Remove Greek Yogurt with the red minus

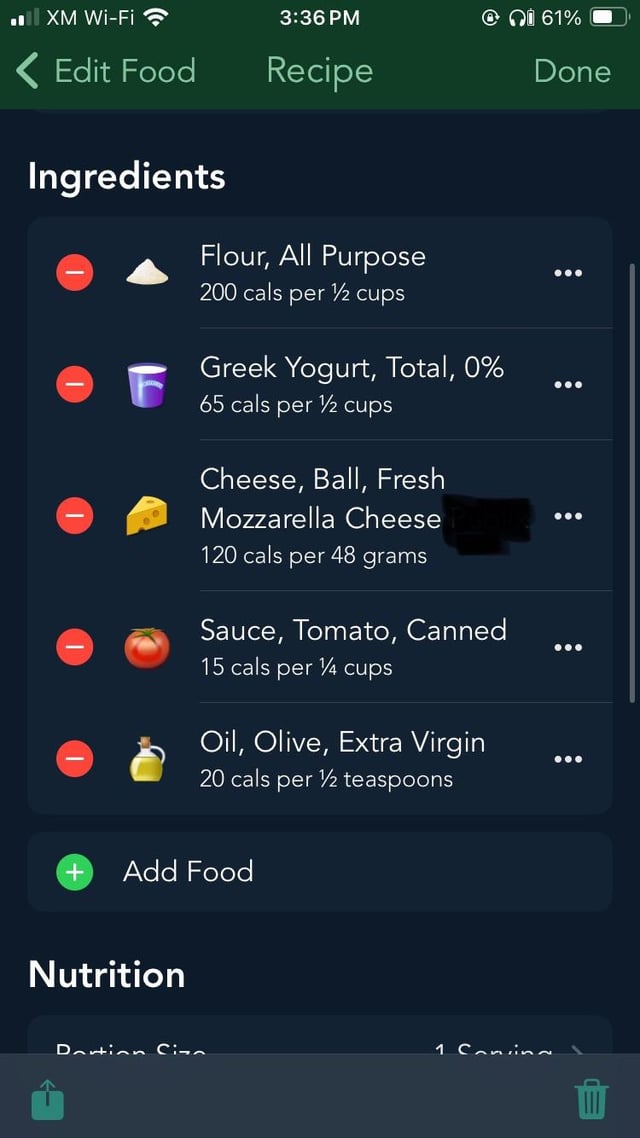point(75,385)
